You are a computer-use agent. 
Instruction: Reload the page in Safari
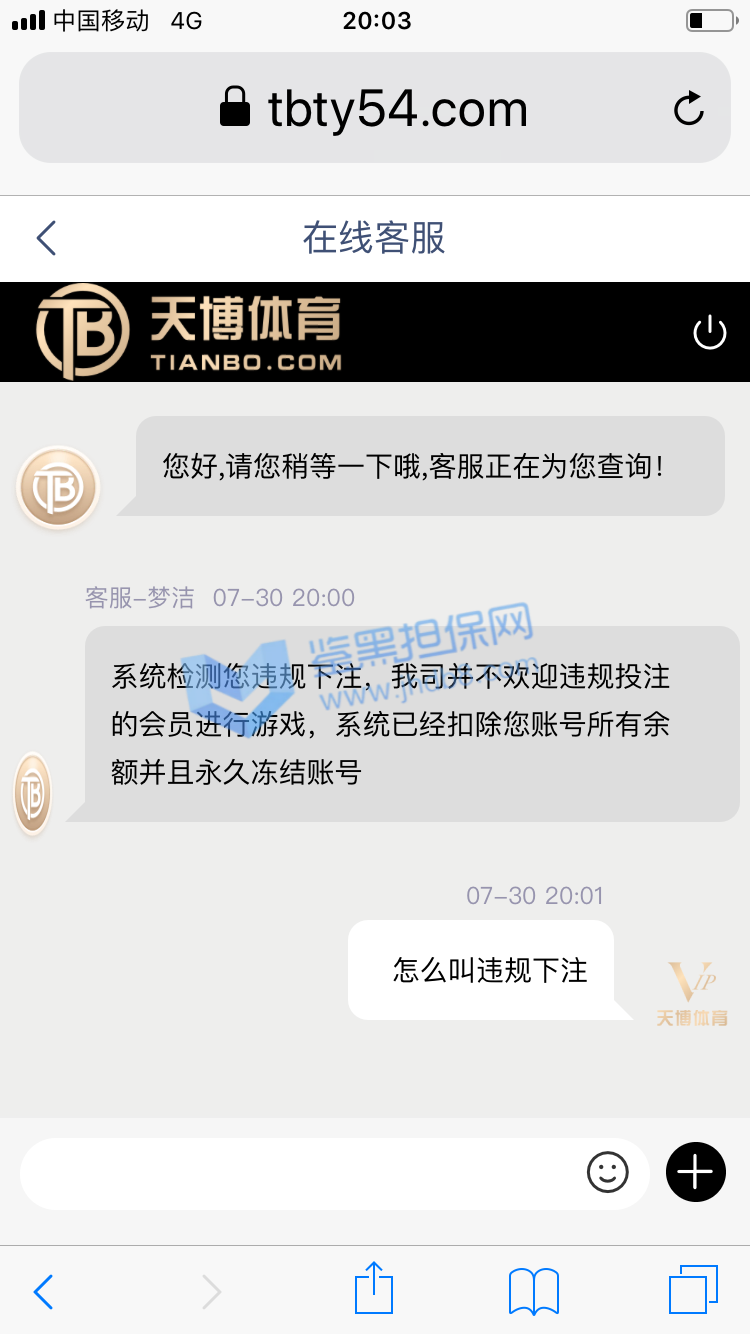tap(688, 108)
